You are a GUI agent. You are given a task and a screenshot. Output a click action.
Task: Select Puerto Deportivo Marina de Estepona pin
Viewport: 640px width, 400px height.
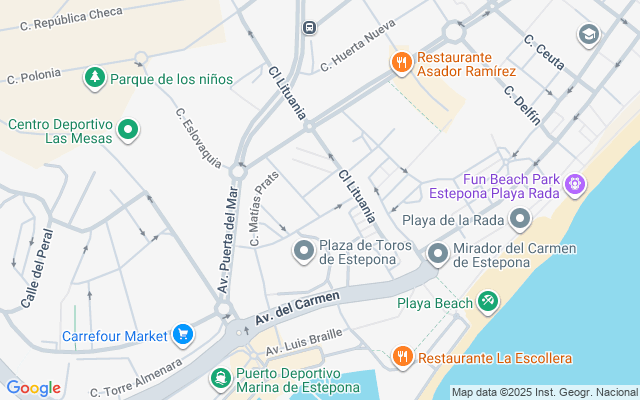tap(220, 378)
